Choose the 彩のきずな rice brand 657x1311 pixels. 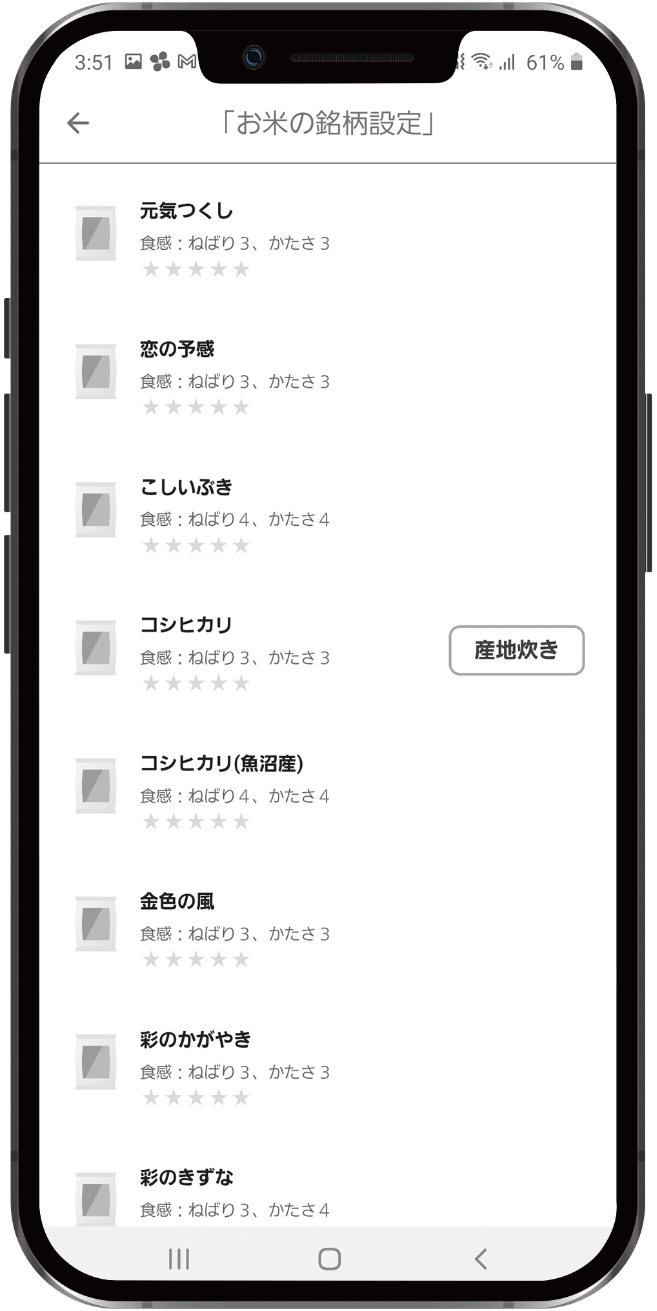187,1178
